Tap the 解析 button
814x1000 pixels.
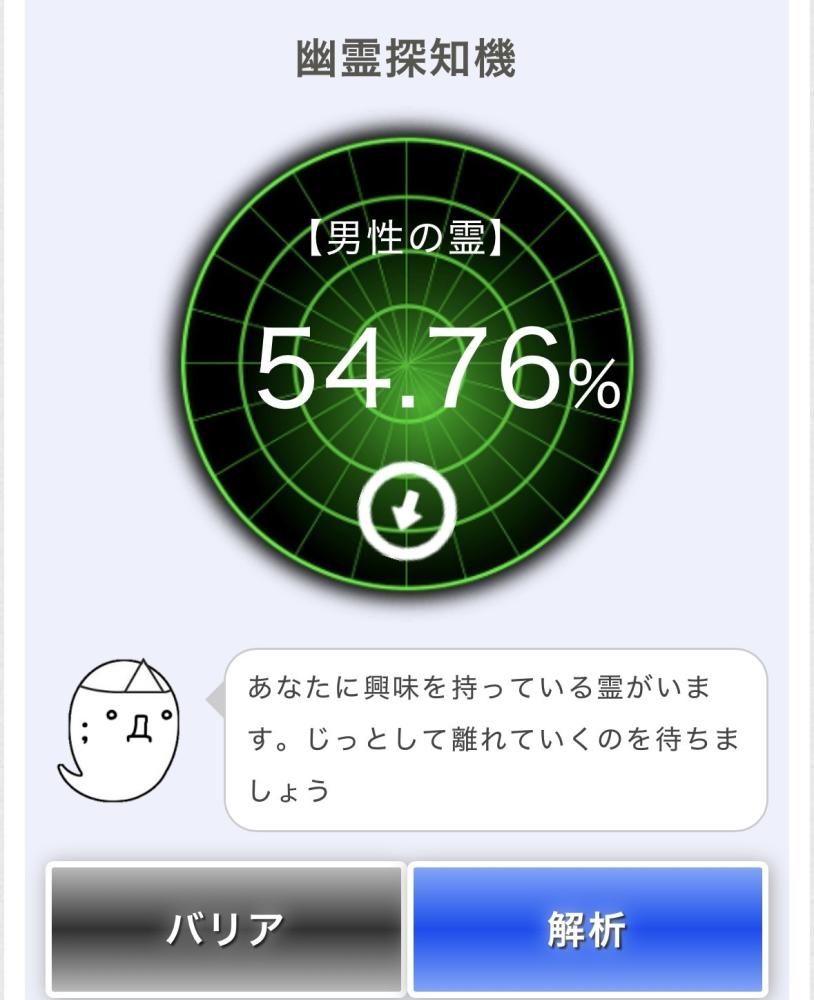[587, 929]
